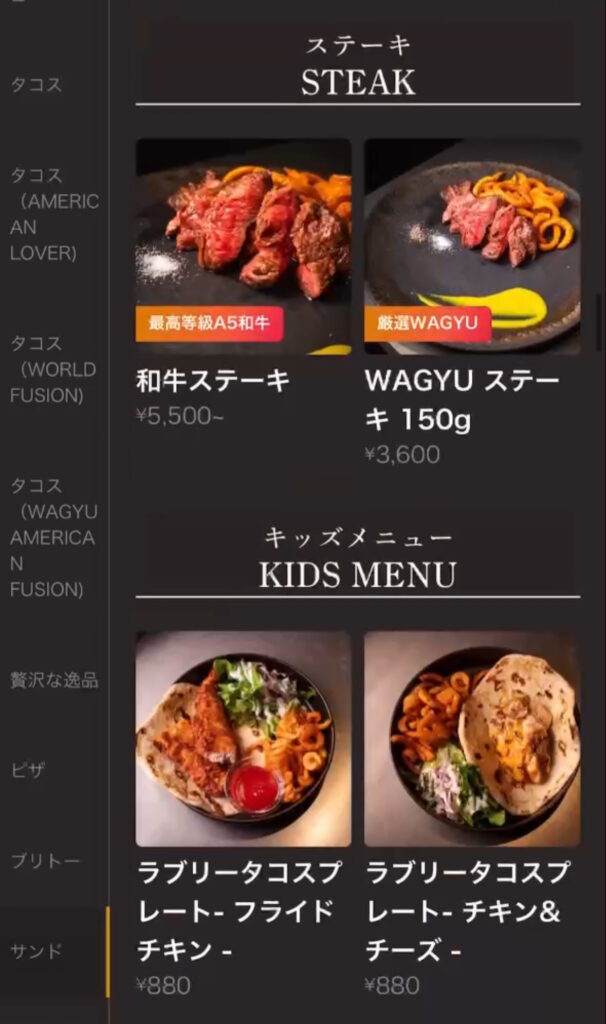The image size is (606, 1024).
Task: Select the 贅沢な逸品 category
Action: click(54, 680)
